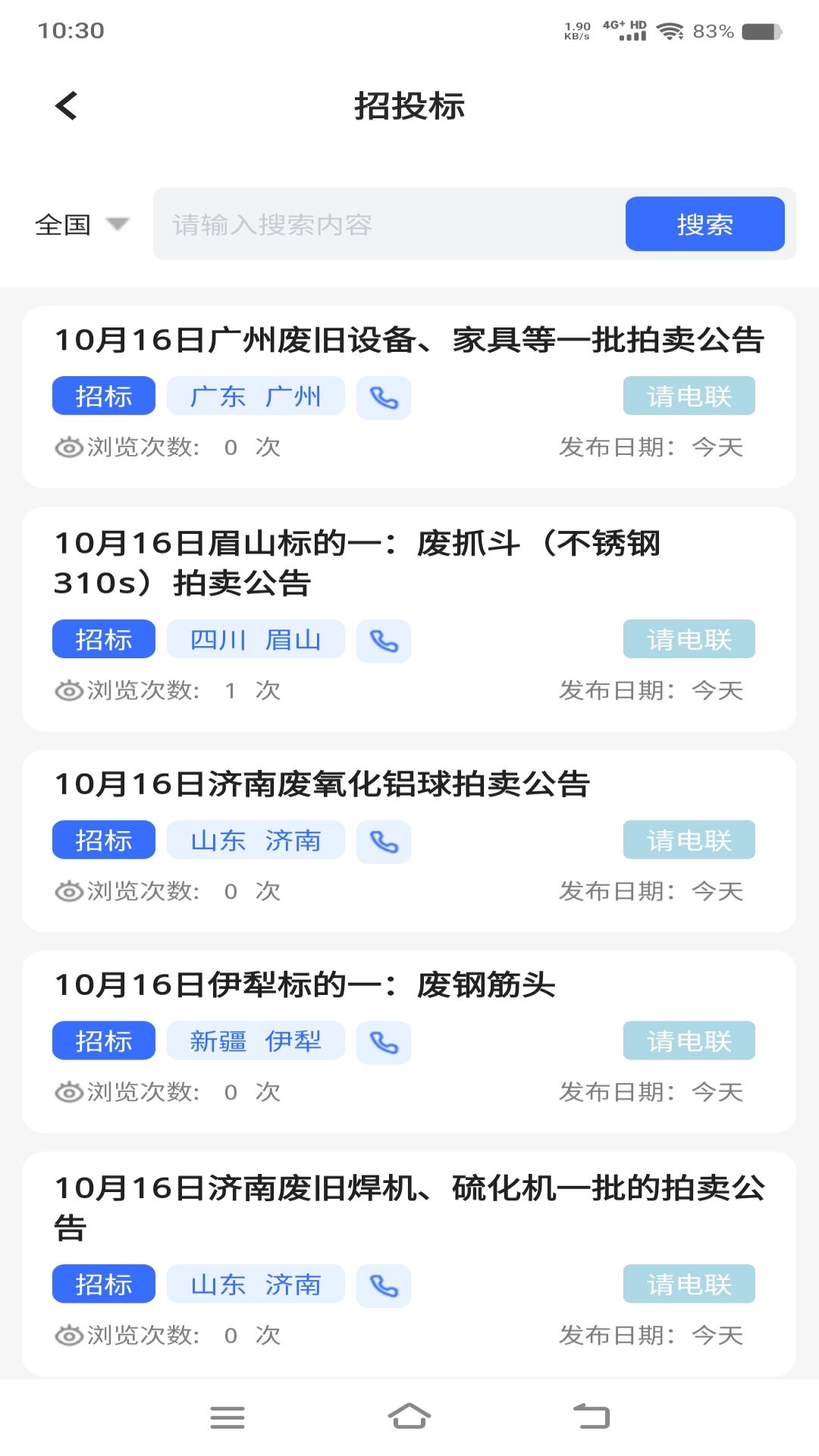This screenshot has width=819, height=1456.
Task: Tap the phone icon beside 四川 眉山
Action: click(x=383, y=641)
